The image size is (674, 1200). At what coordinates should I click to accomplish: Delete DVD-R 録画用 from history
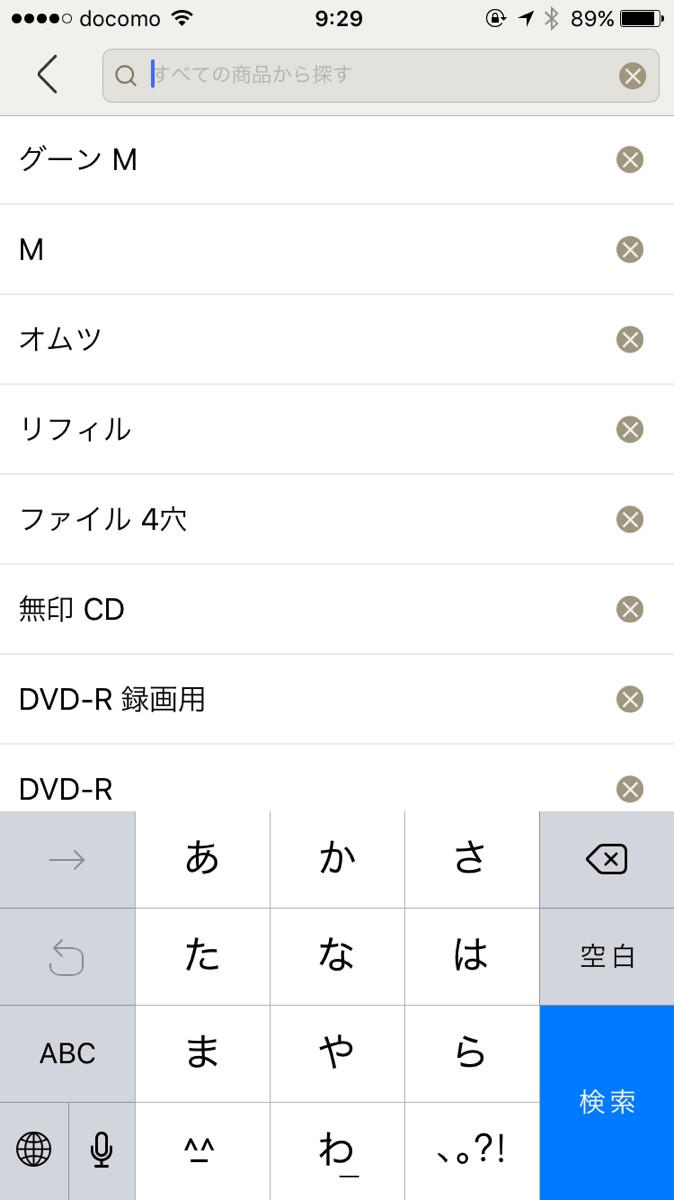[629, 700]
